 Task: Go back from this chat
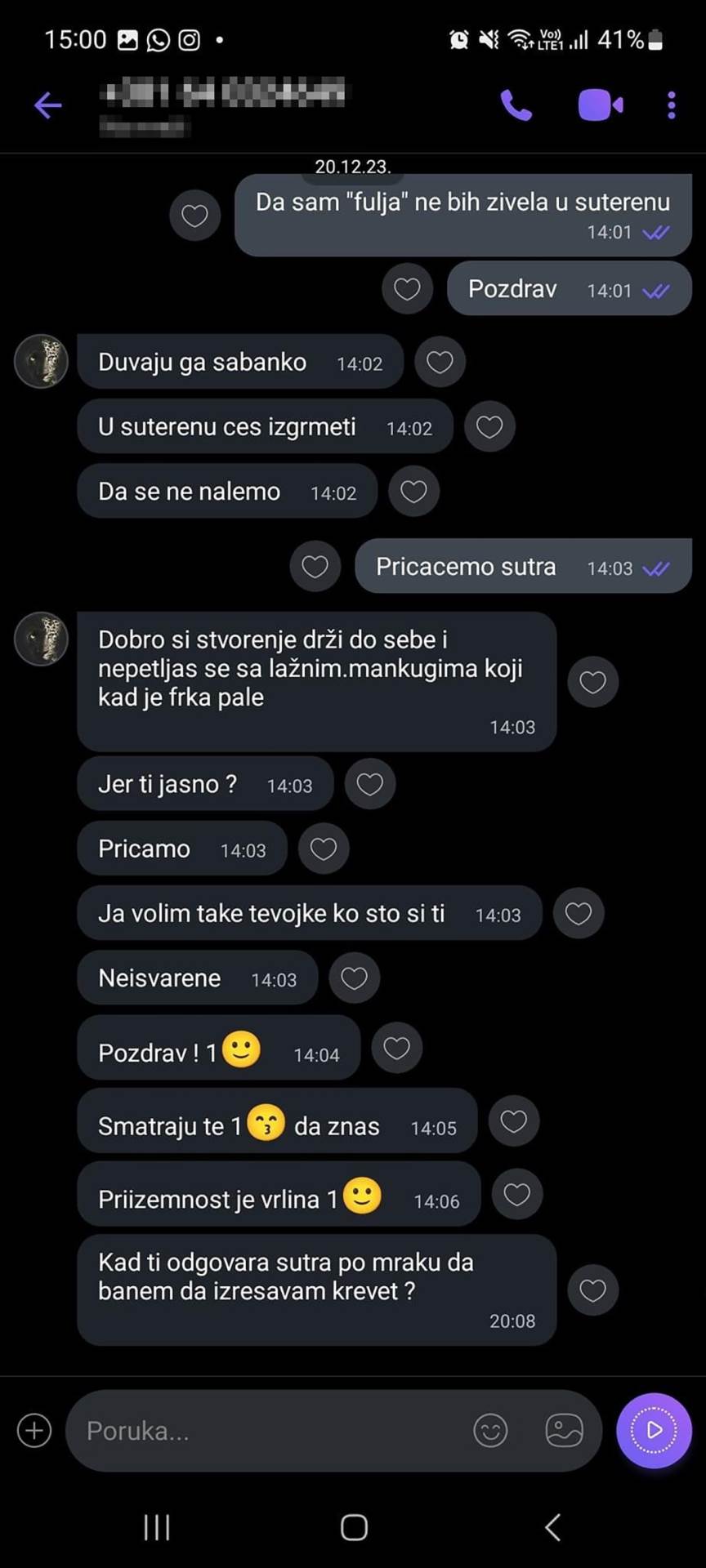[x=47, y=105]
